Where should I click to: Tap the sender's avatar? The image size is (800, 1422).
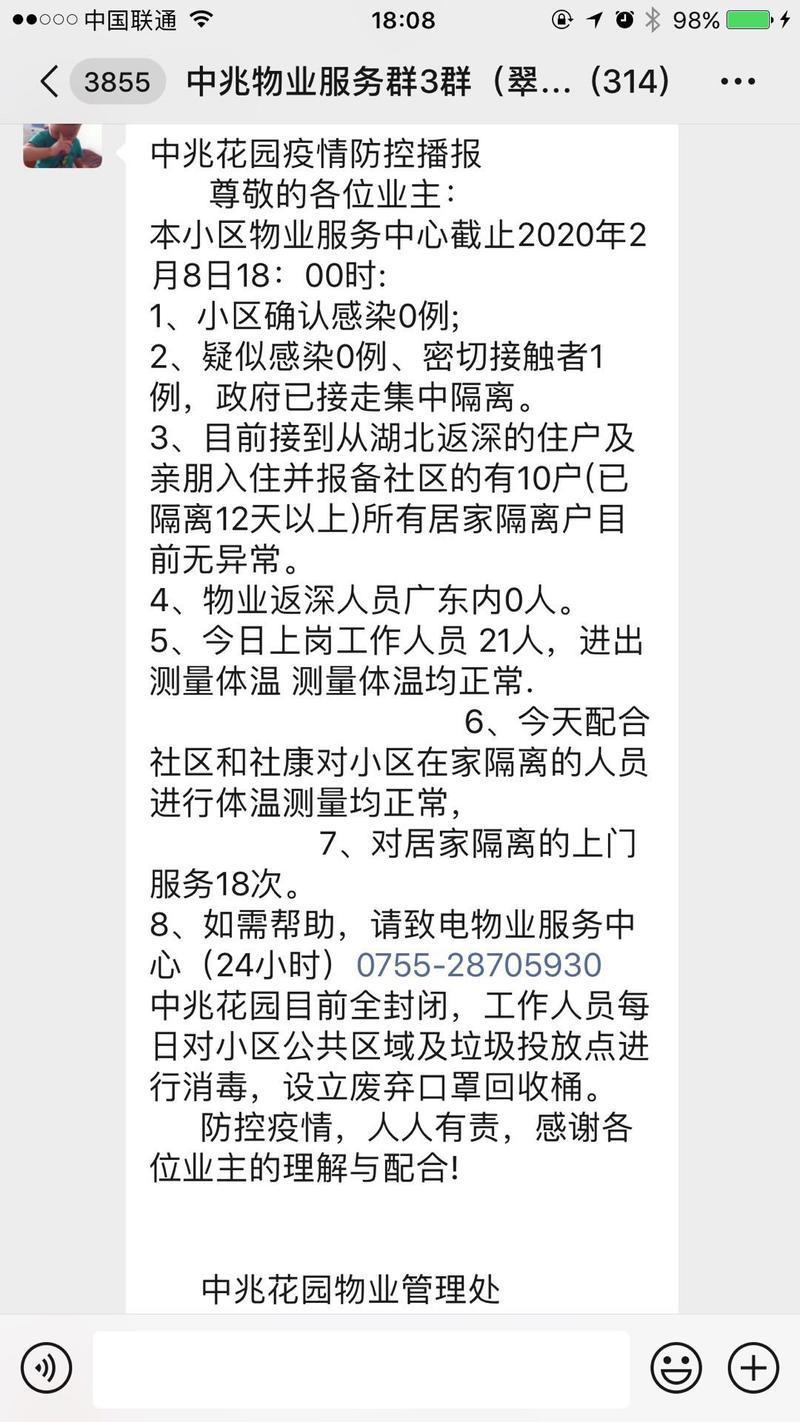tap(62, 146)
